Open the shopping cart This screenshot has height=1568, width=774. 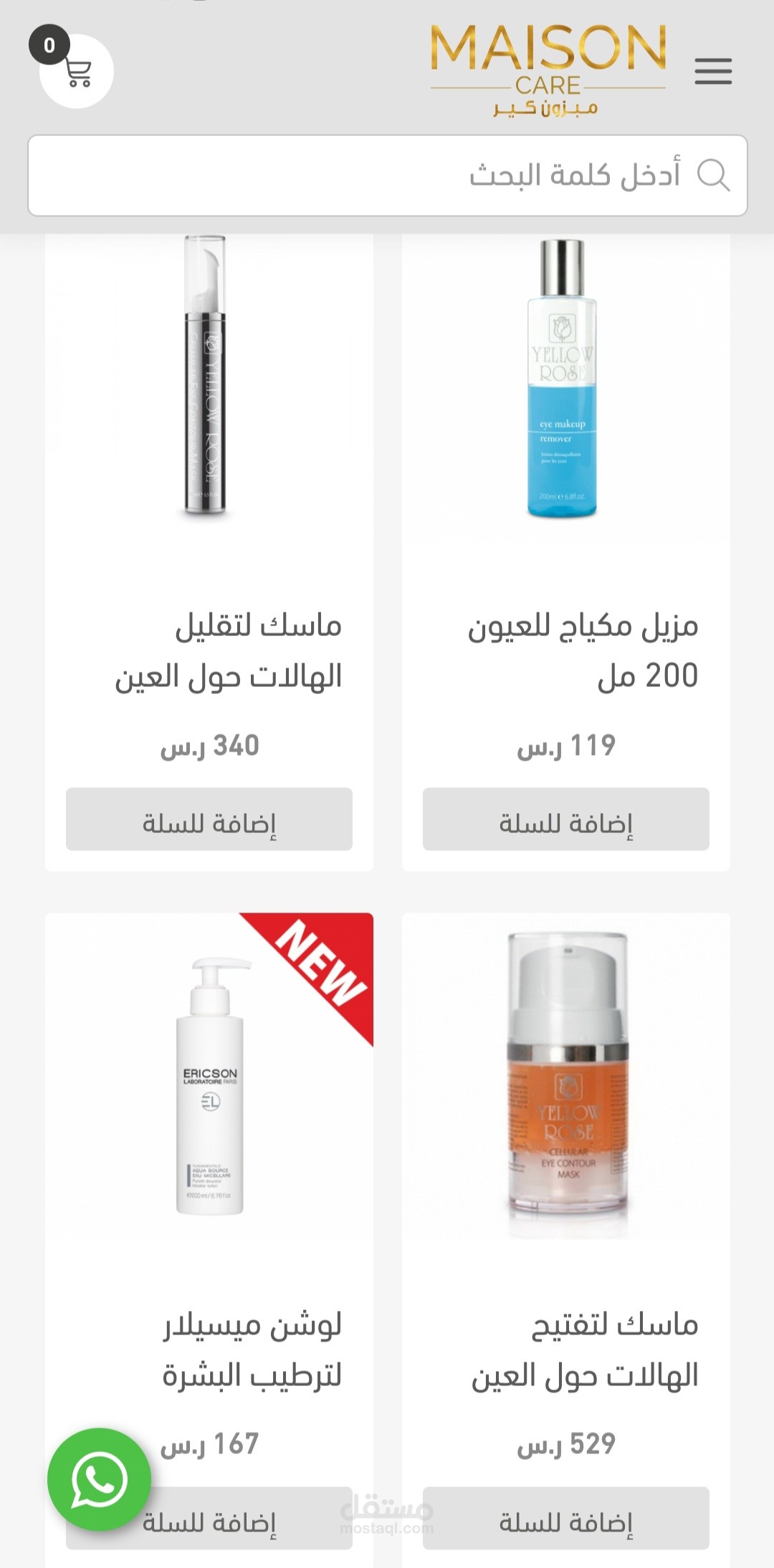[x=76, y=72]
